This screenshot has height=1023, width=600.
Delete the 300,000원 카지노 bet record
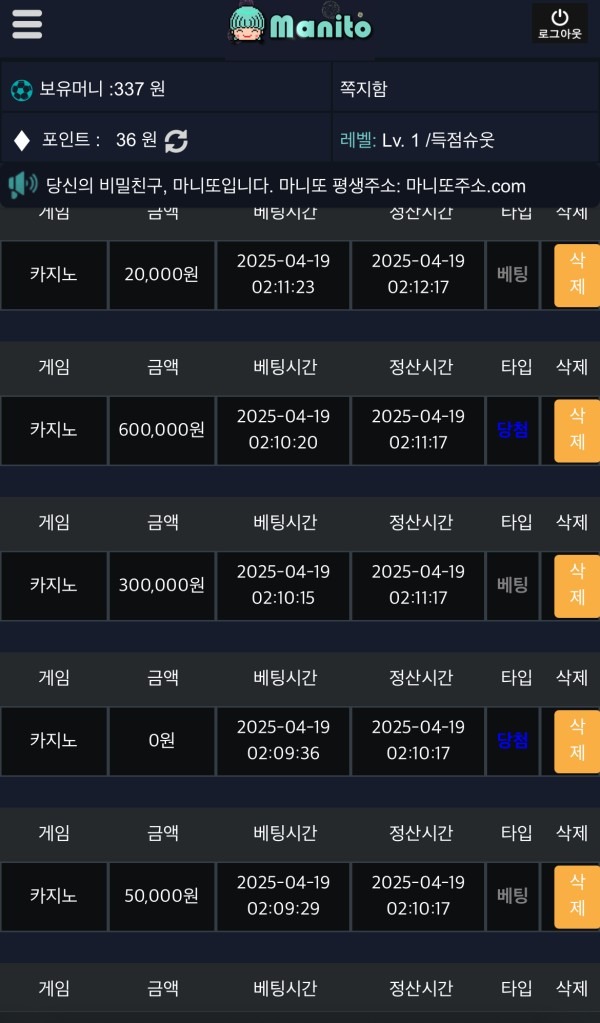(x=577, y=585)
